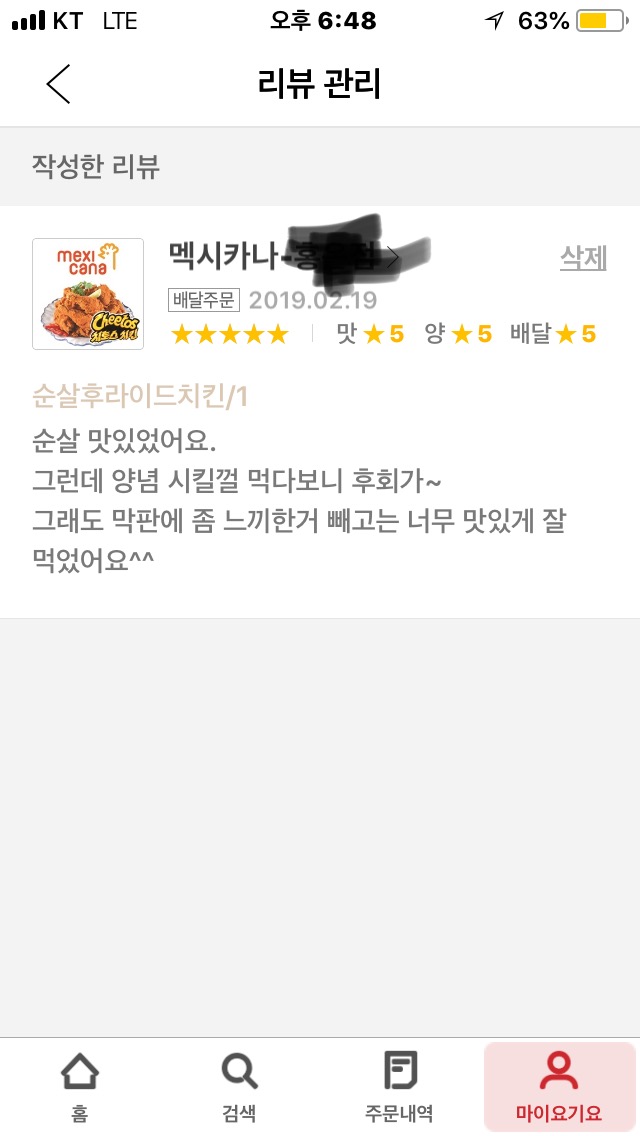This screenshot has width=640, height=1136.
Task: Open the 주문내역 tab
Action: coord(399,1086)
